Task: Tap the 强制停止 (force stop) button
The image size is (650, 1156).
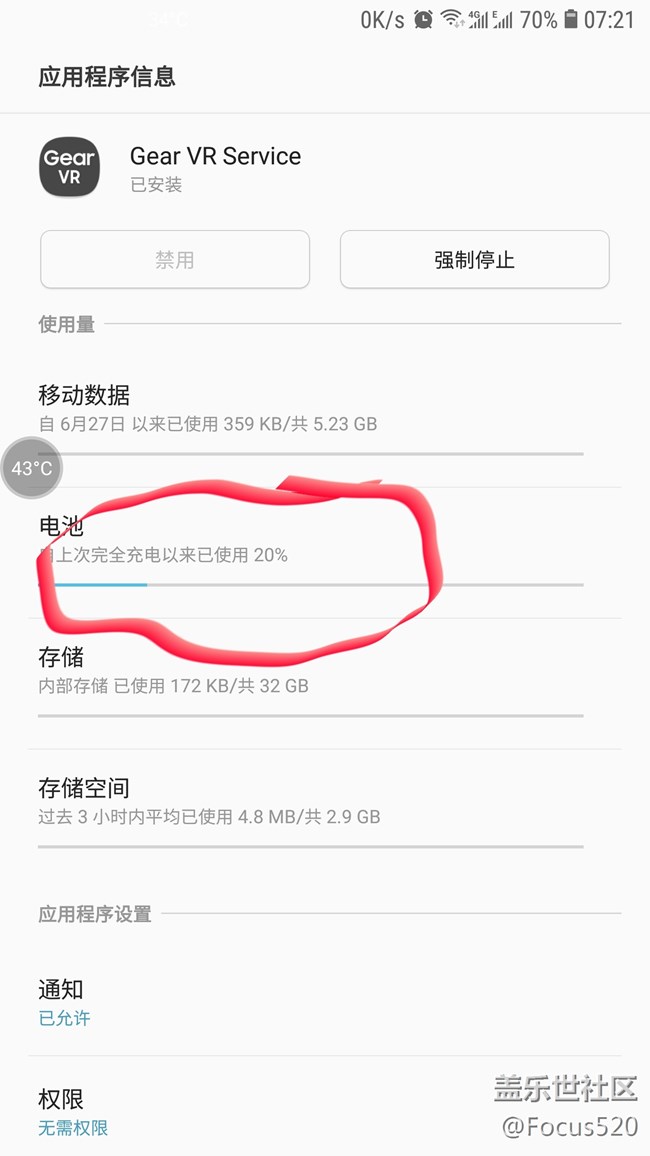Action: (x=474, y=260)
